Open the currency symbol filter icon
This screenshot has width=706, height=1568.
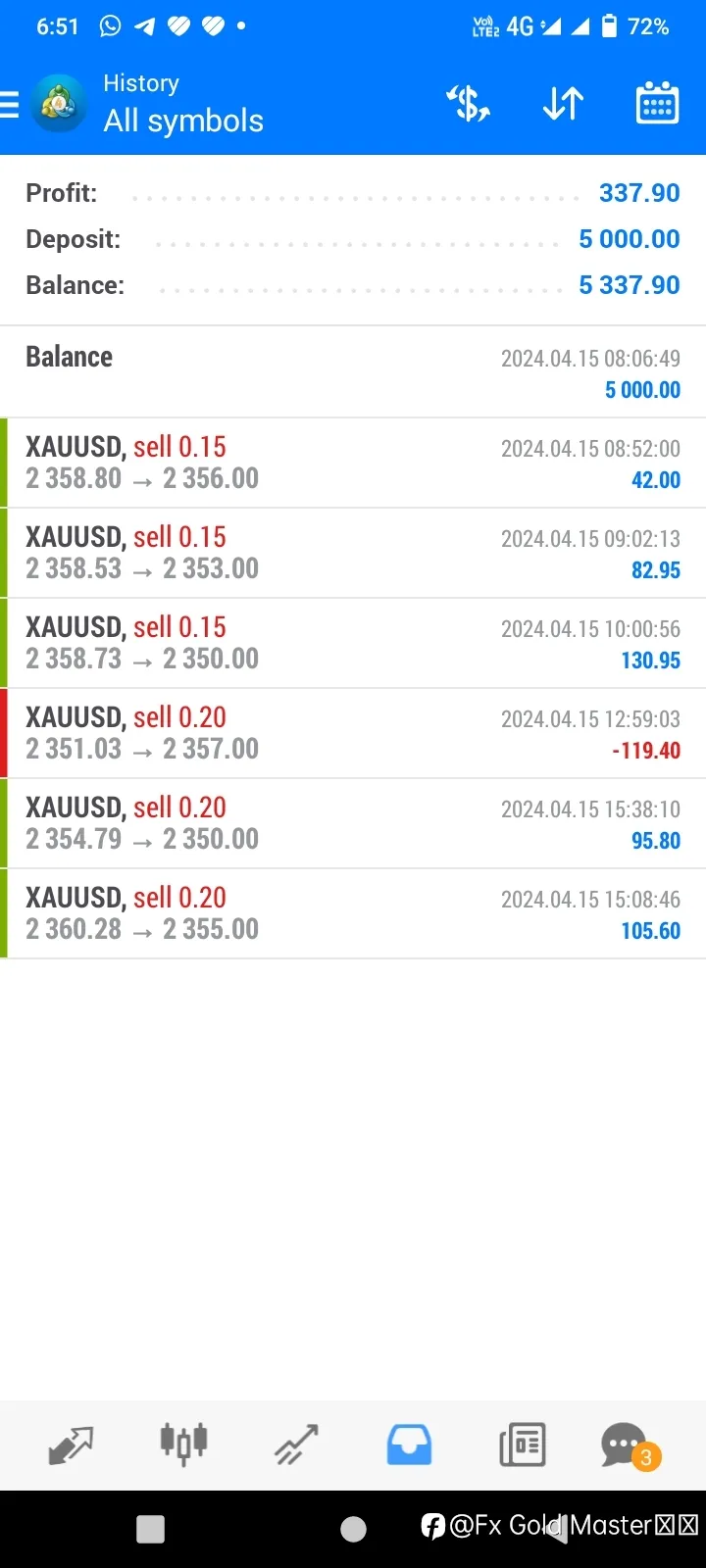point(468,104)
